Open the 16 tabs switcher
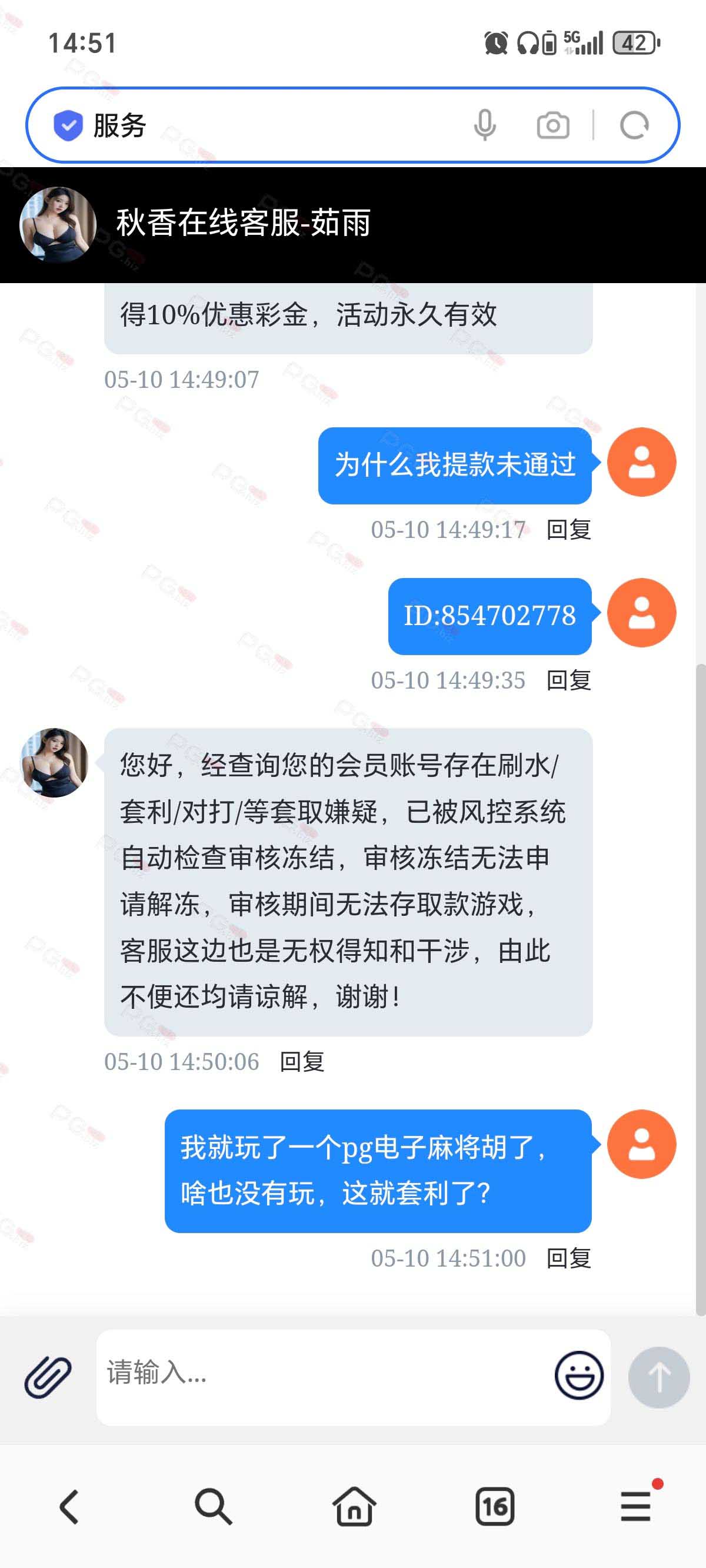The image size is (706, 1568). [495, 1507]
